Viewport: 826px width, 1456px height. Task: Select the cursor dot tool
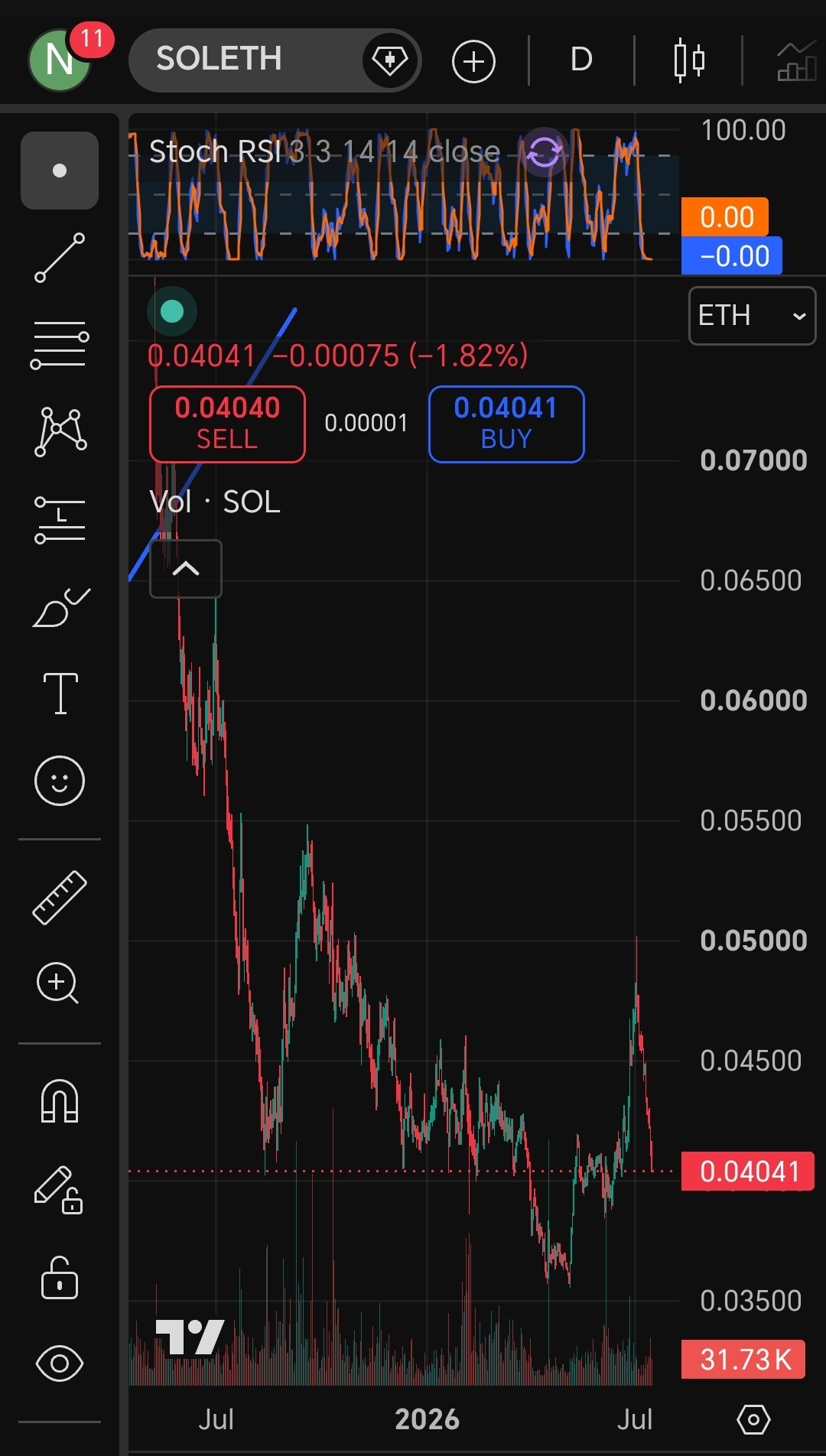pos(60,171)
